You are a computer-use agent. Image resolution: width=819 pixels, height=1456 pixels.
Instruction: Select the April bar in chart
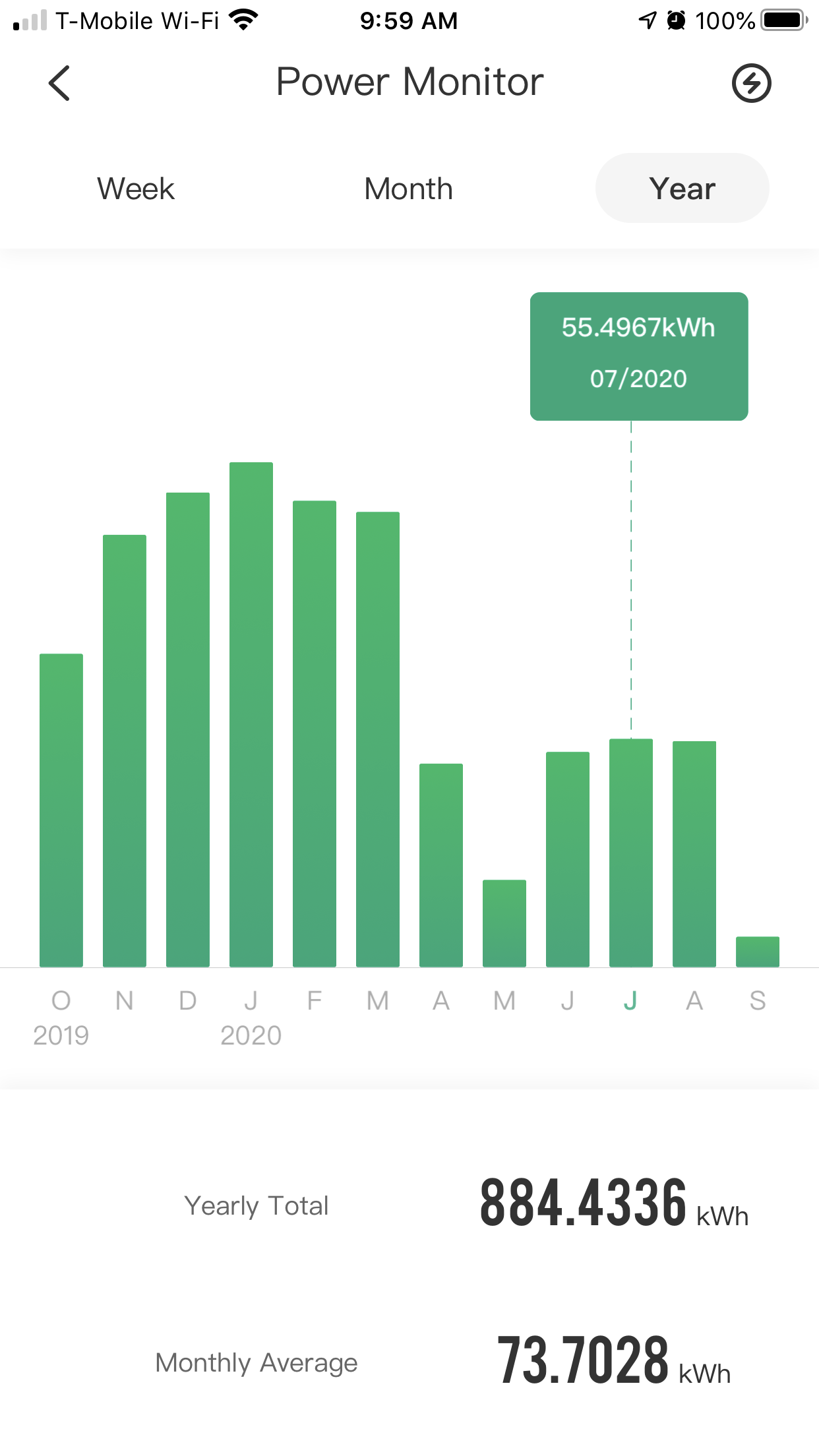click(441, 865)
